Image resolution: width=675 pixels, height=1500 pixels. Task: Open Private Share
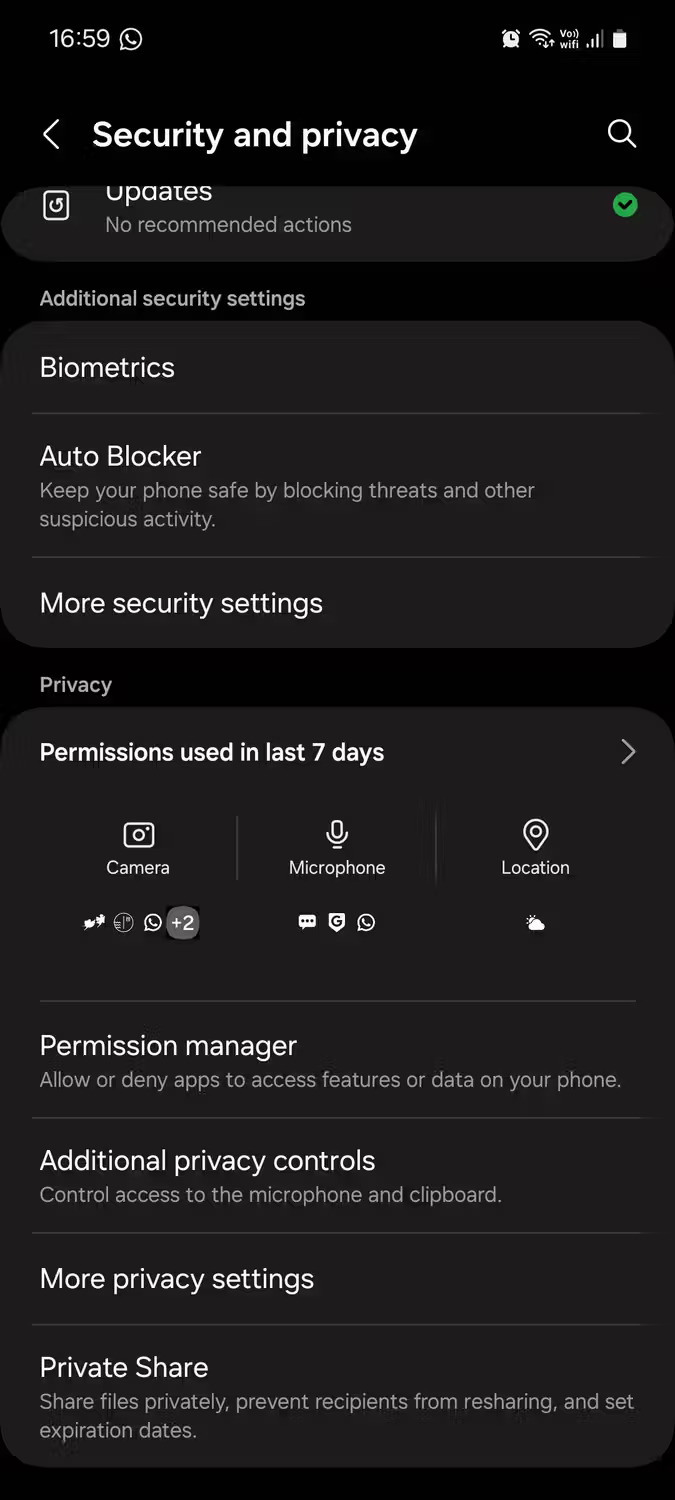(x=336, y=1397)
